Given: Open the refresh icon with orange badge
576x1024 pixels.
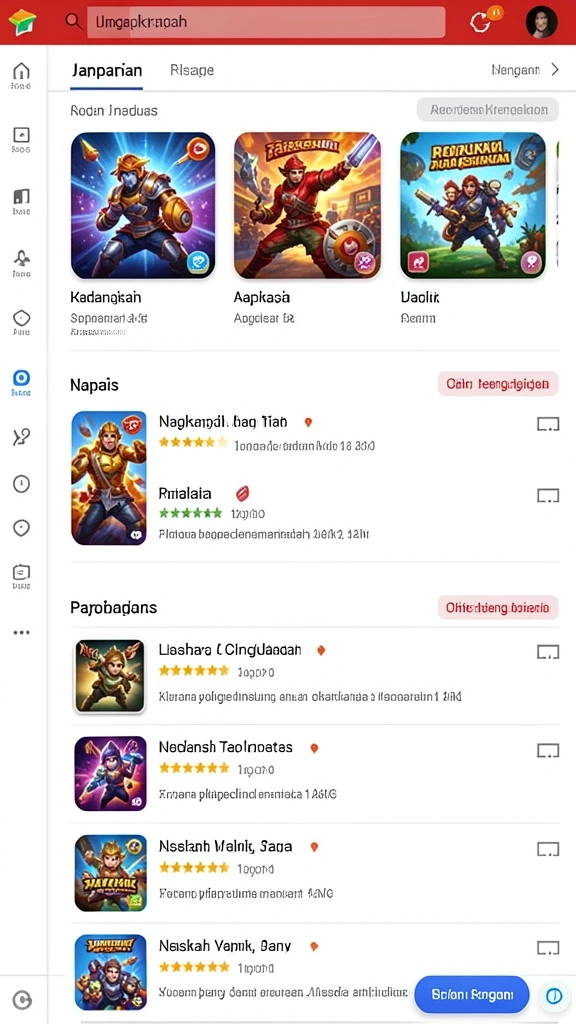Looking at the screenshot, I should [x=480, y=22].
